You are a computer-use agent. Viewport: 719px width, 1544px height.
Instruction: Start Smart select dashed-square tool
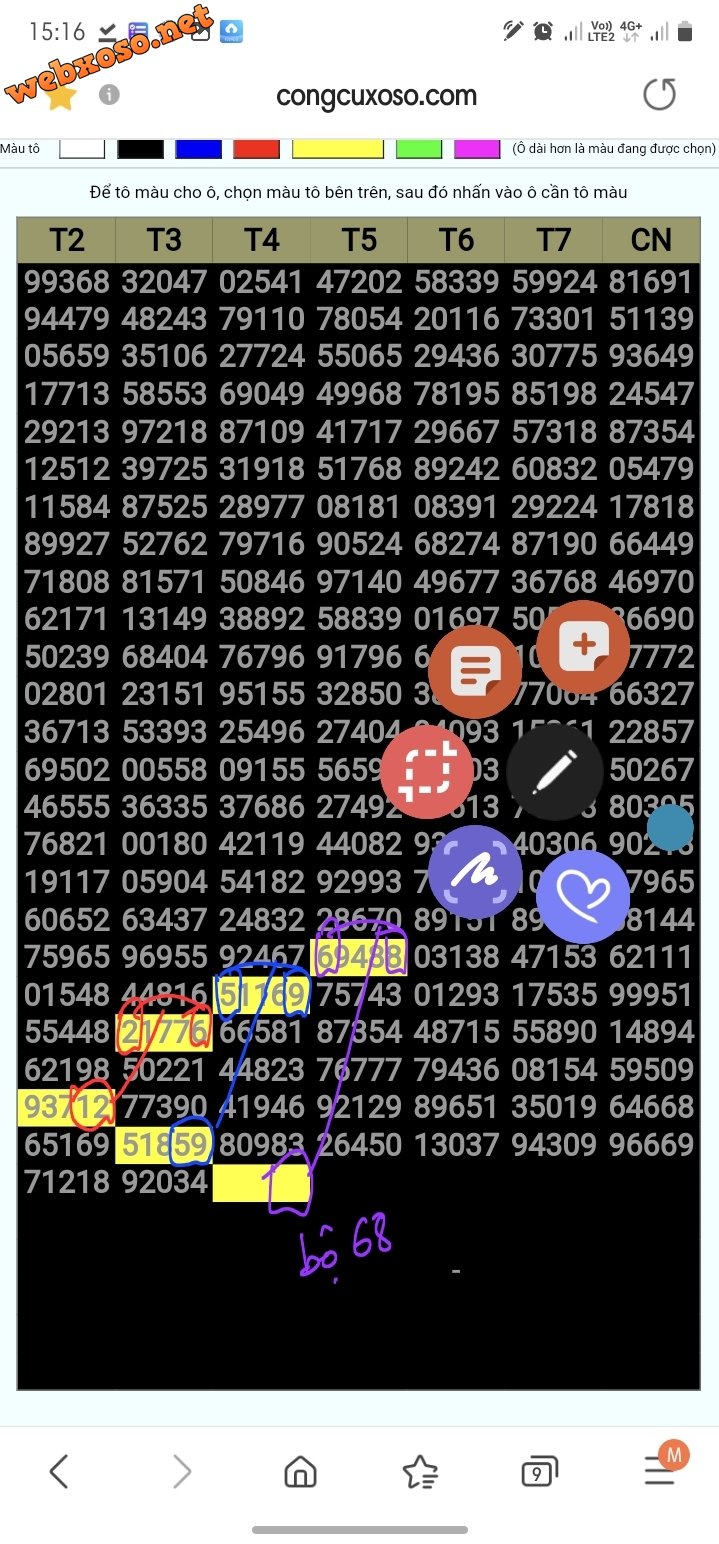[x=427, y=772]
